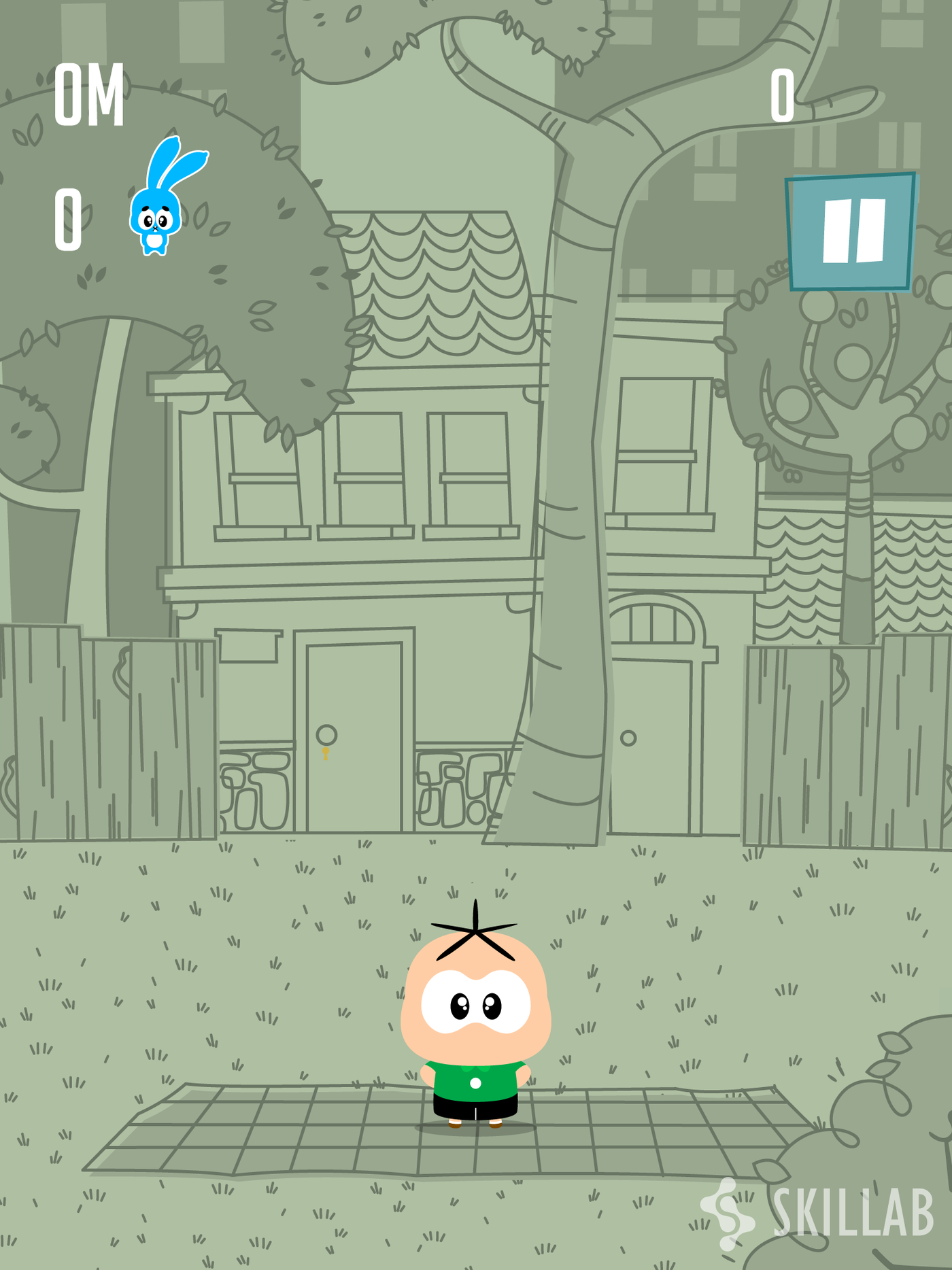Pause the game
The height and width of the screenshot is (1270, 952).
pyautogui.click(x=851, y=232)
